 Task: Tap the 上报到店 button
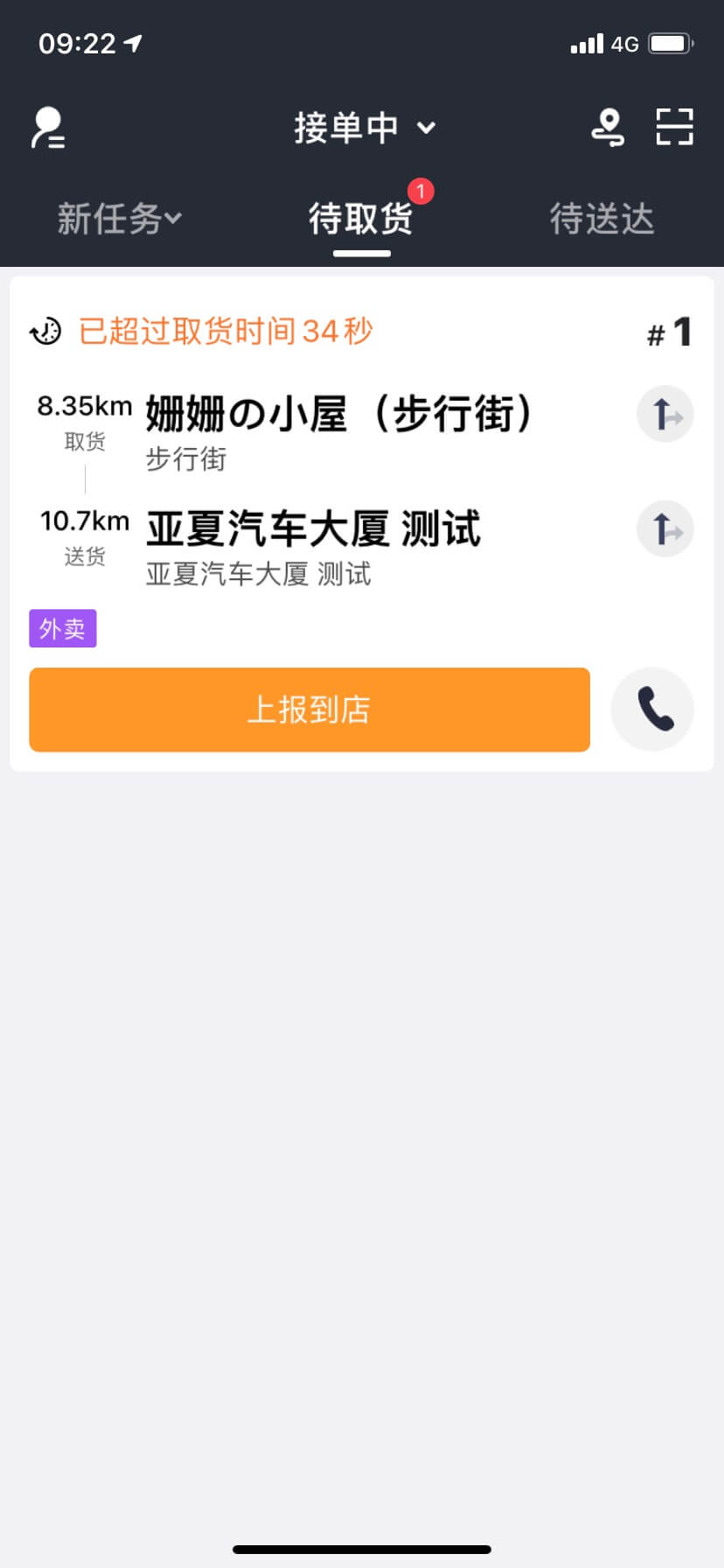310,710
